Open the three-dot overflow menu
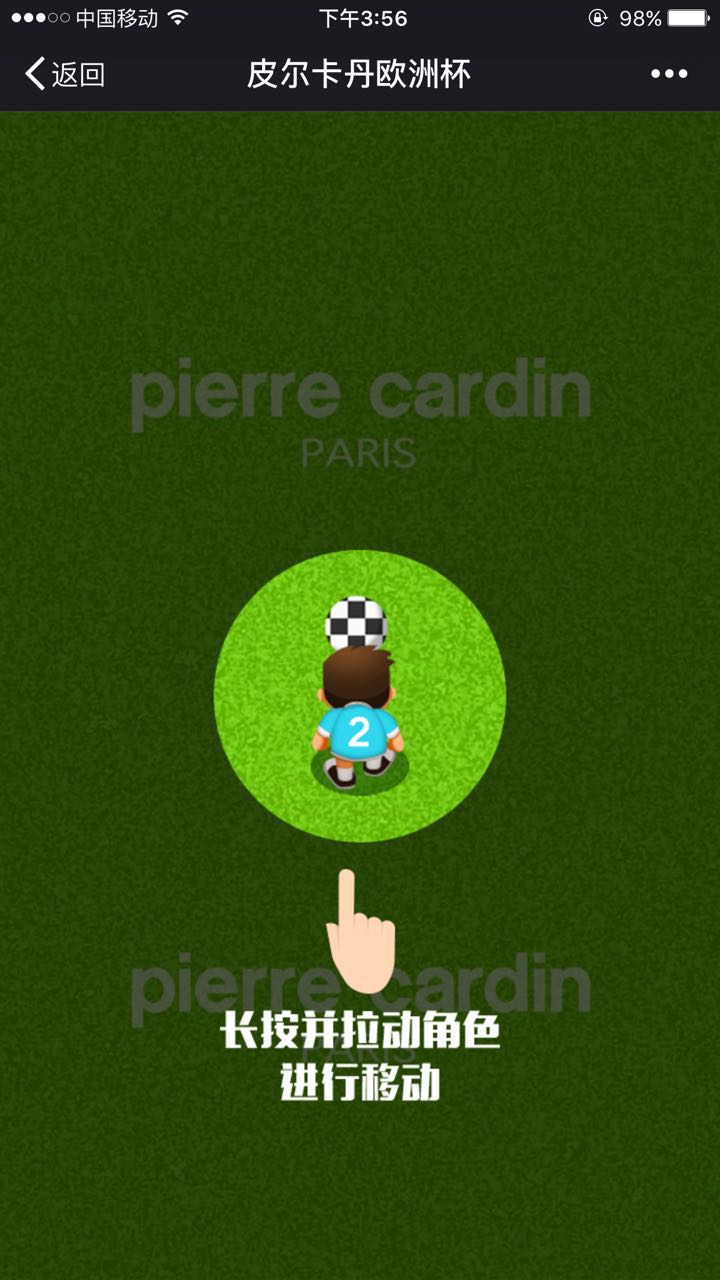 coord(668,74)
